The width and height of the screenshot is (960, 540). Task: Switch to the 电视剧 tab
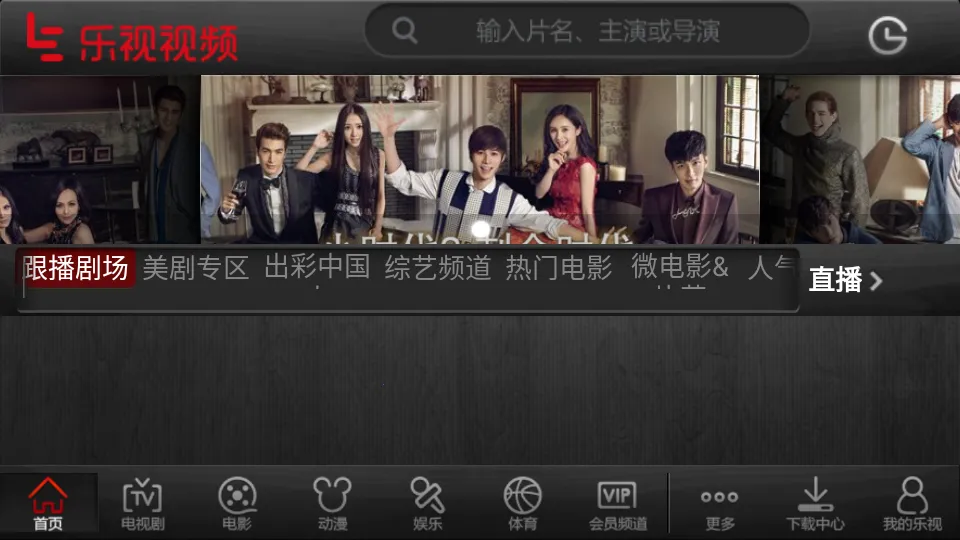[x=142, y=503]
